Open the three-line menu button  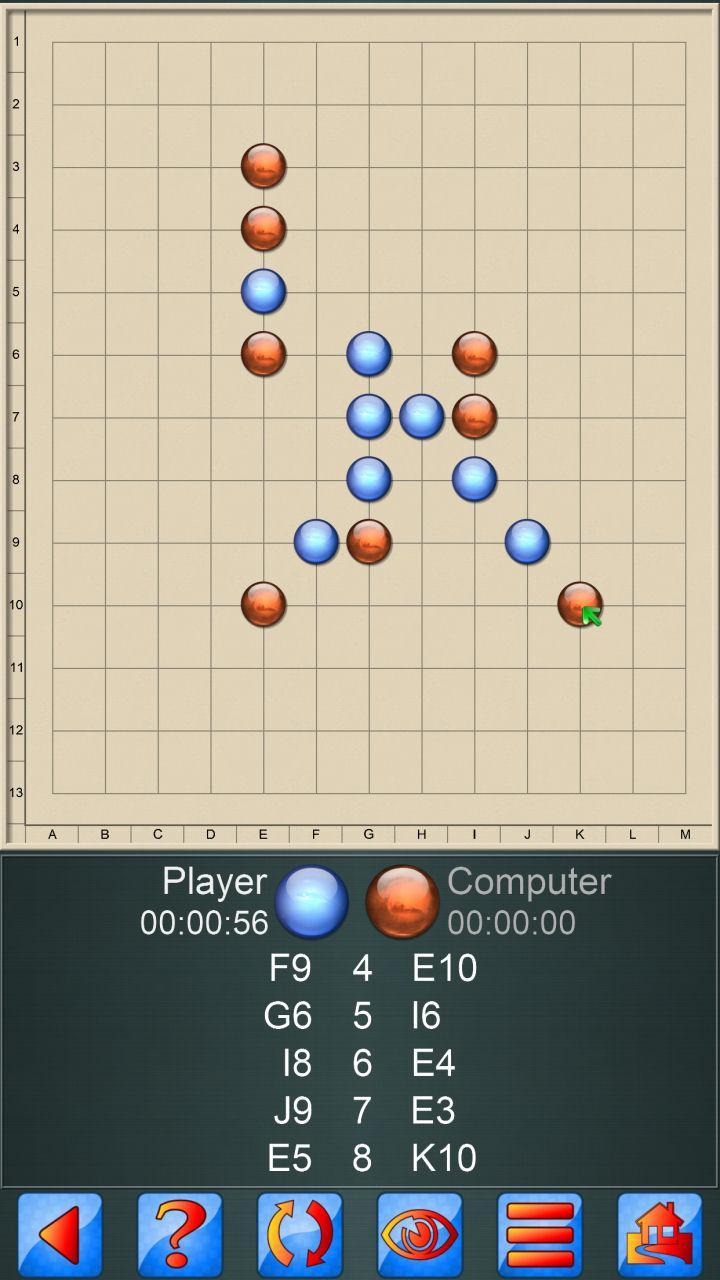coord(540,1234)
